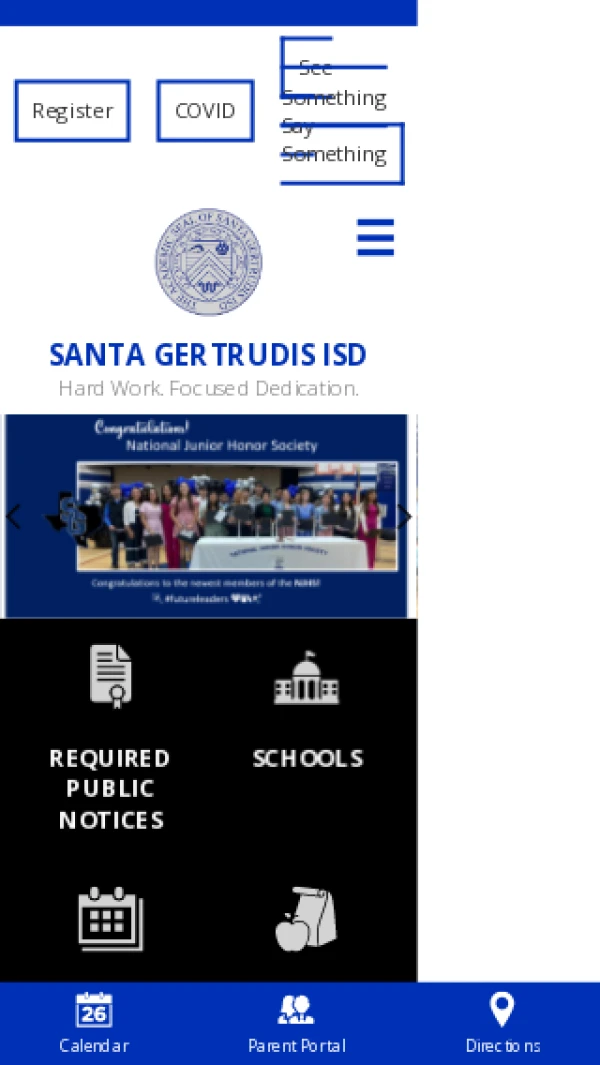Open See Something Say Something
The image size is (600, 1065).
tap(334, 112)
